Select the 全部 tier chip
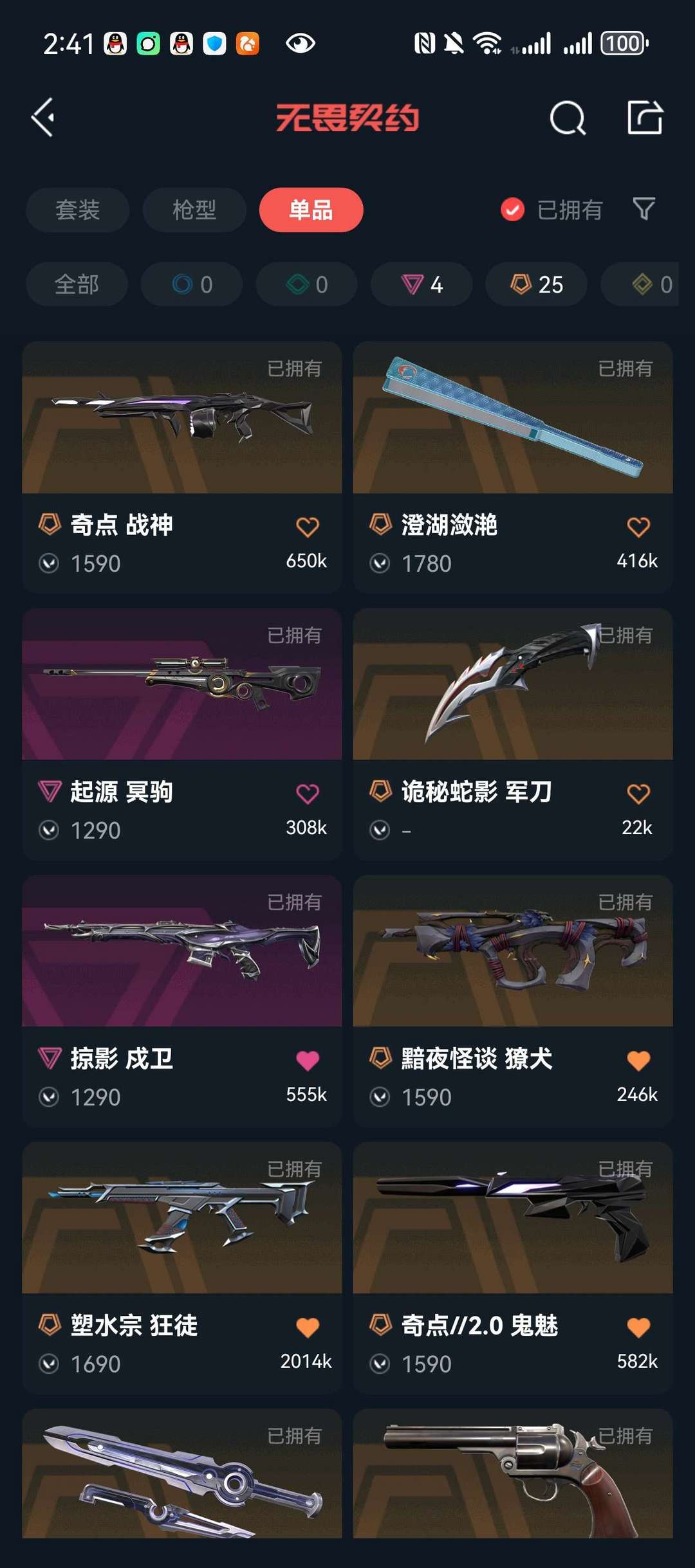Screen dimensions: 695x1568 coord(77,284)
